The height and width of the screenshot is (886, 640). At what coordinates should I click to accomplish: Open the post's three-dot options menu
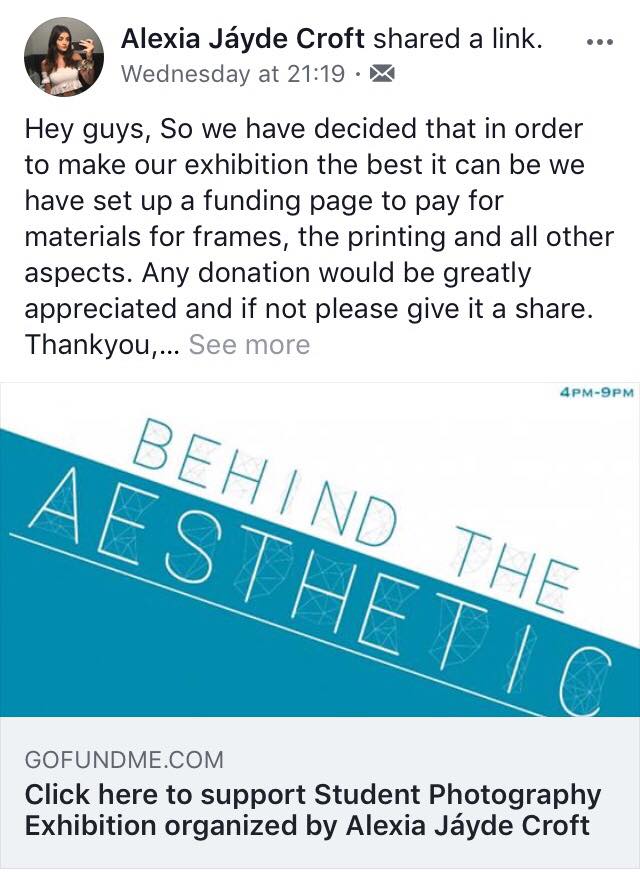[598, 42]
